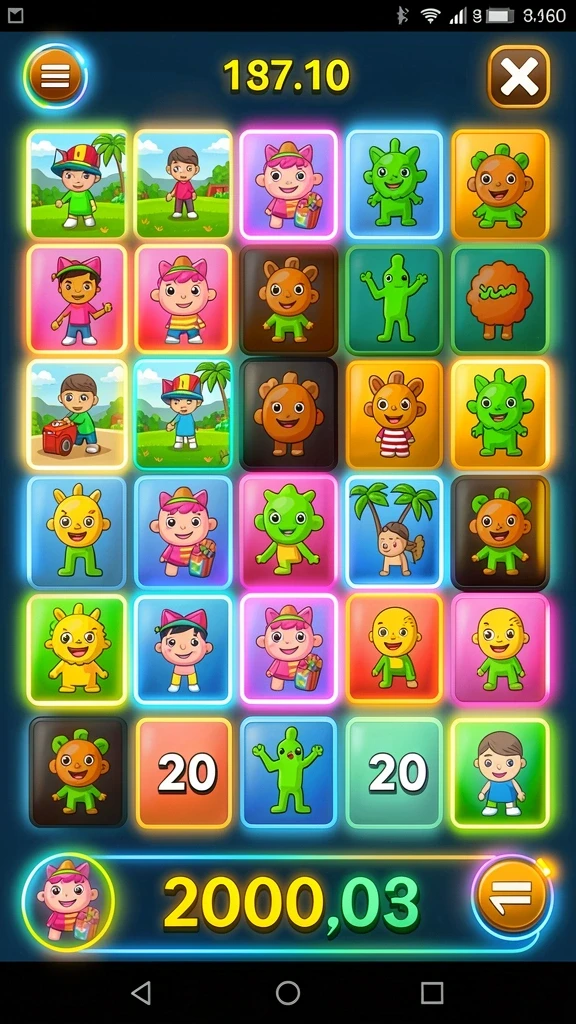Tap the teal tile labeled 20
Screen dimensions: 576x1024
394,773
